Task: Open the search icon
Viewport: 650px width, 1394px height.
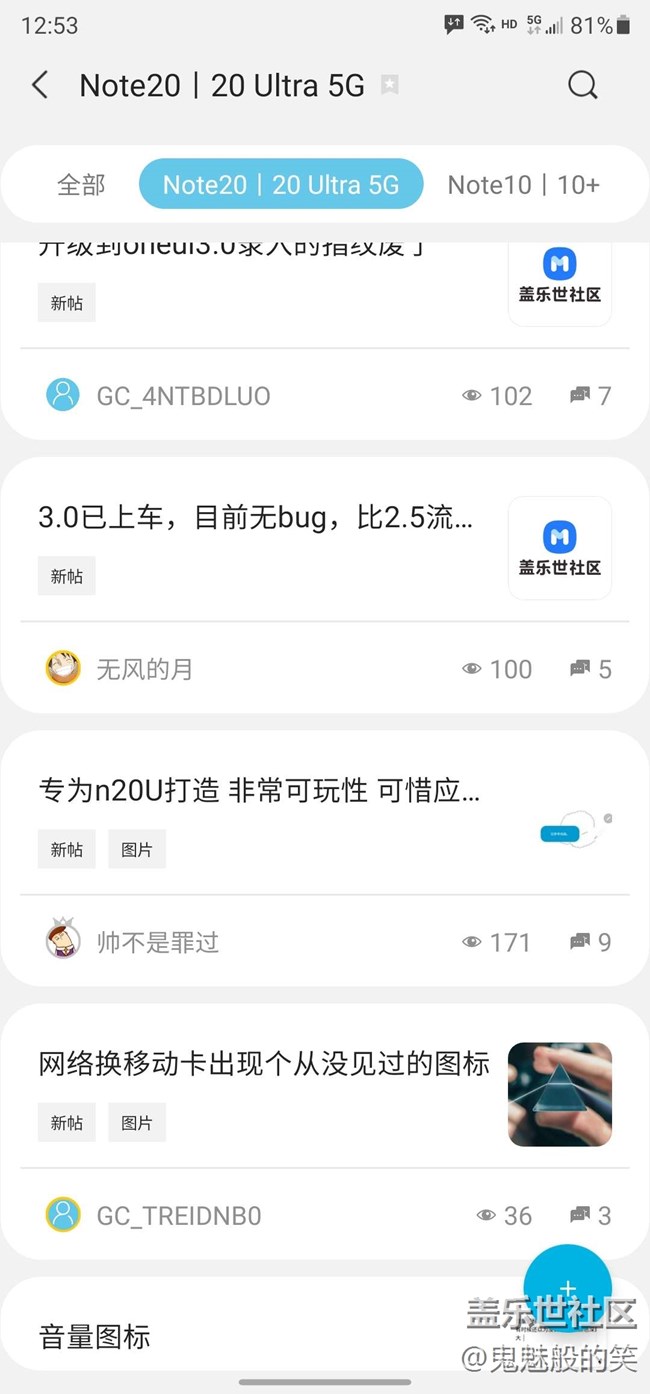Action: pos(582,85)
